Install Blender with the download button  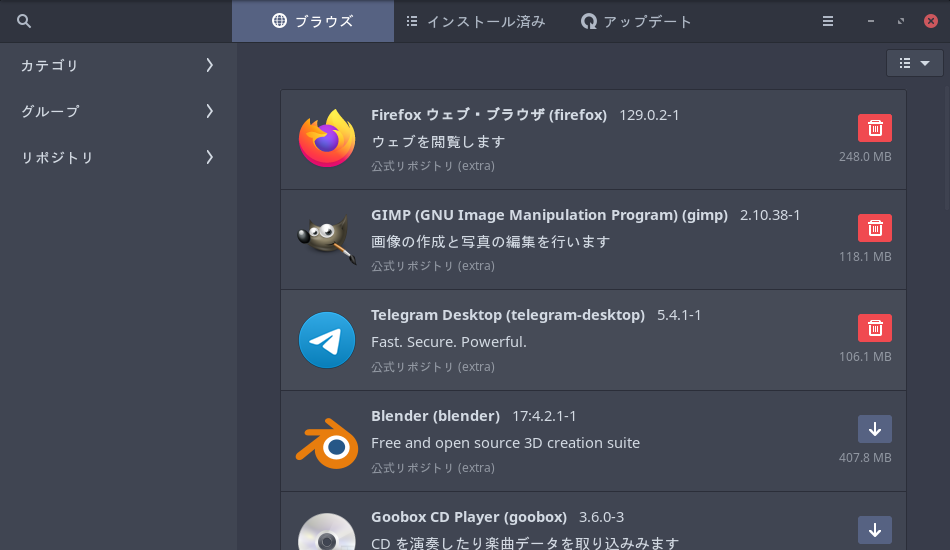[874, 429]
